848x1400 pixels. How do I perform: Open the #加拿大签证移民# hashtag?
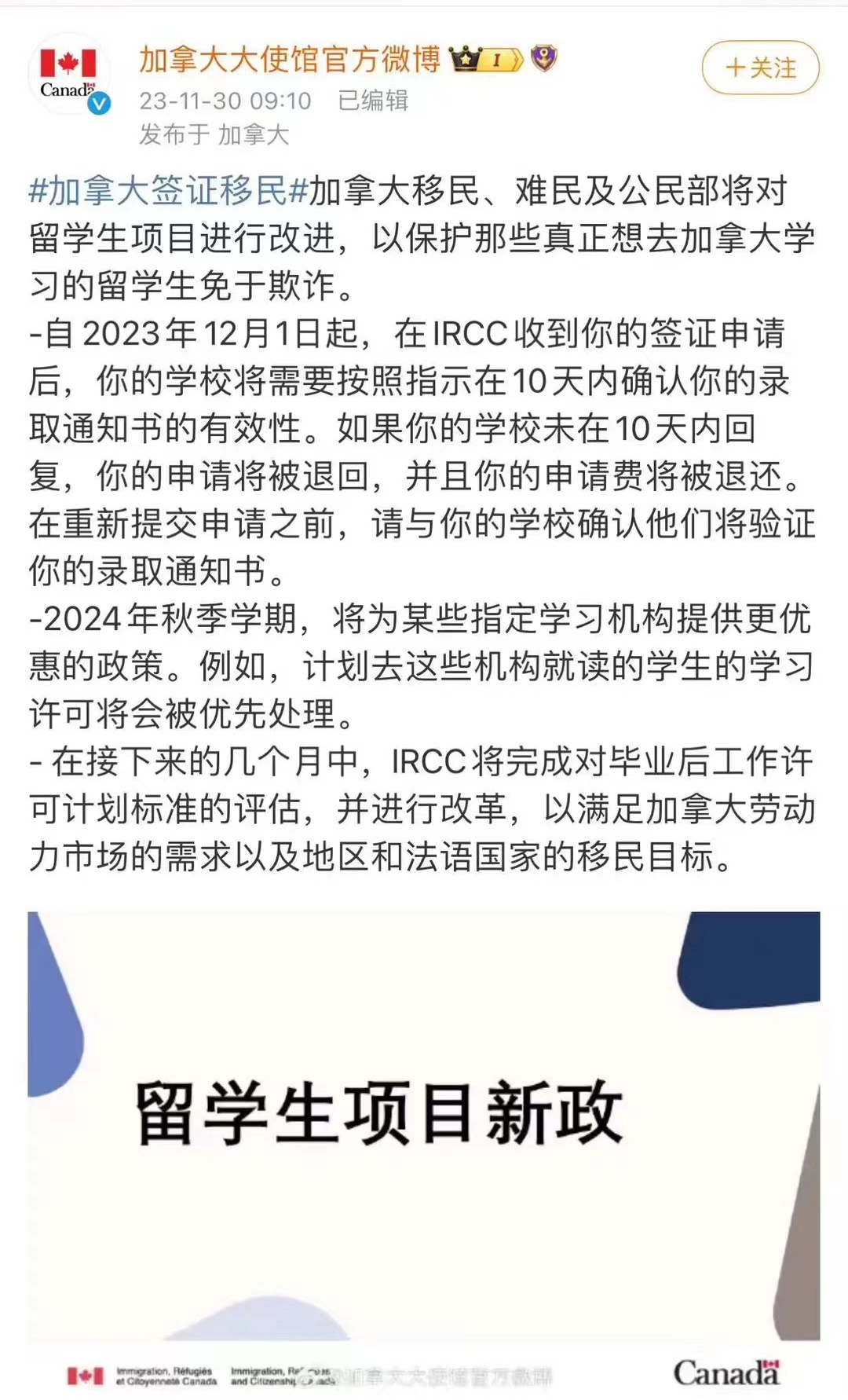tap(167, 191)
